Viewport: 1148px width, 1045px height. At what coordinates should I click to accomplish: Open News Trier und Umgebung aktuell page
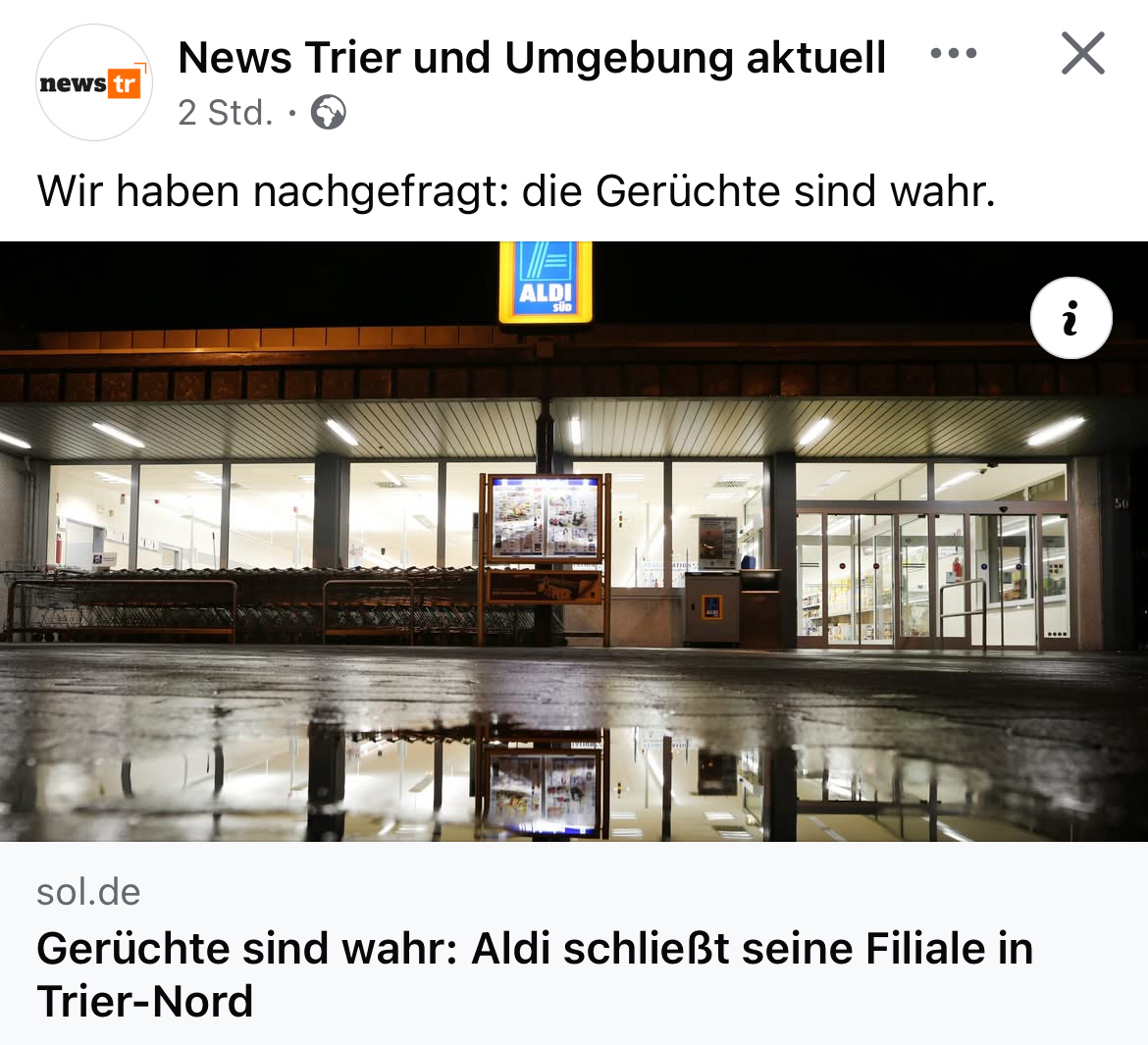coord(532,58)
